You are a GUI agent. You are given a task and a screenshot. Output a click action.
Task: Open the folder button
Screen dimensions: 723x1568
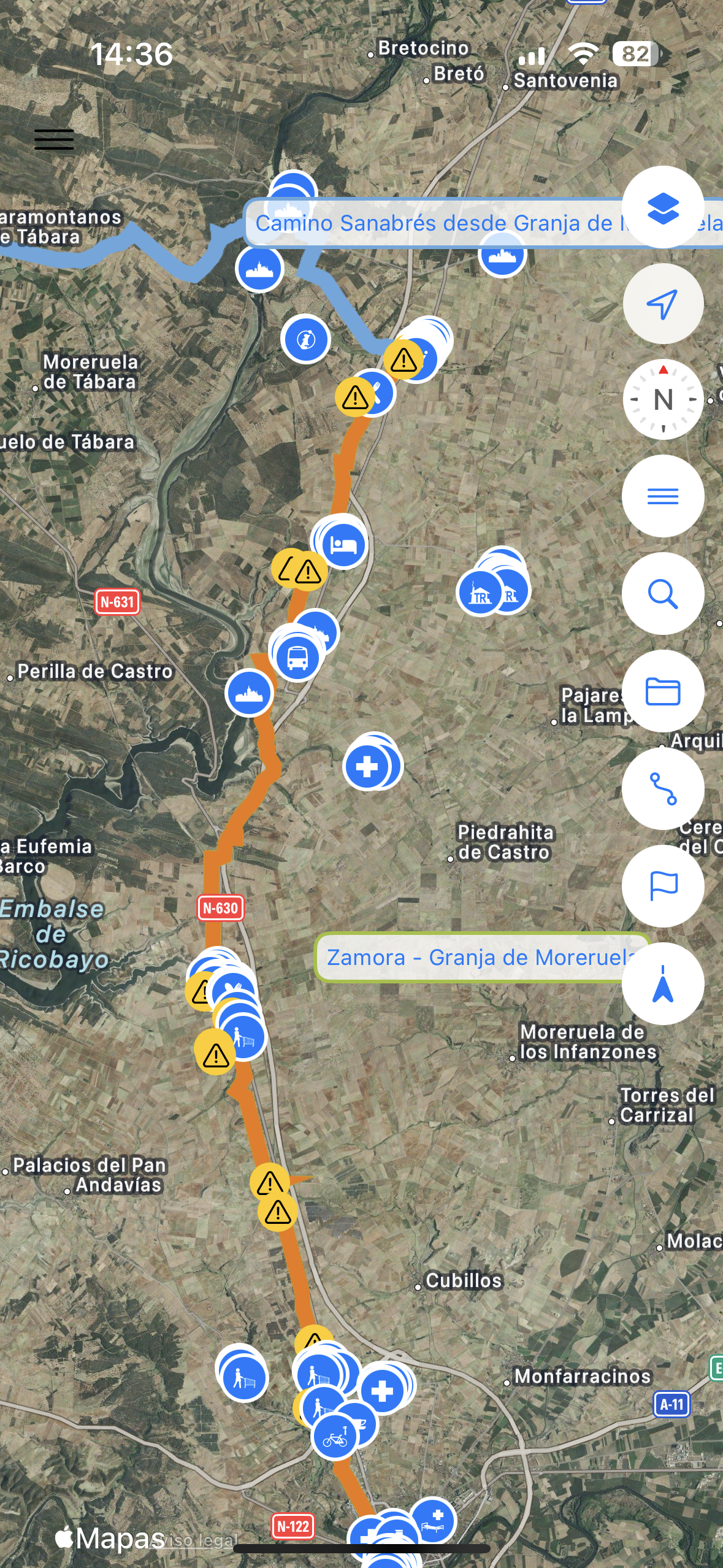tap(663, 691)
